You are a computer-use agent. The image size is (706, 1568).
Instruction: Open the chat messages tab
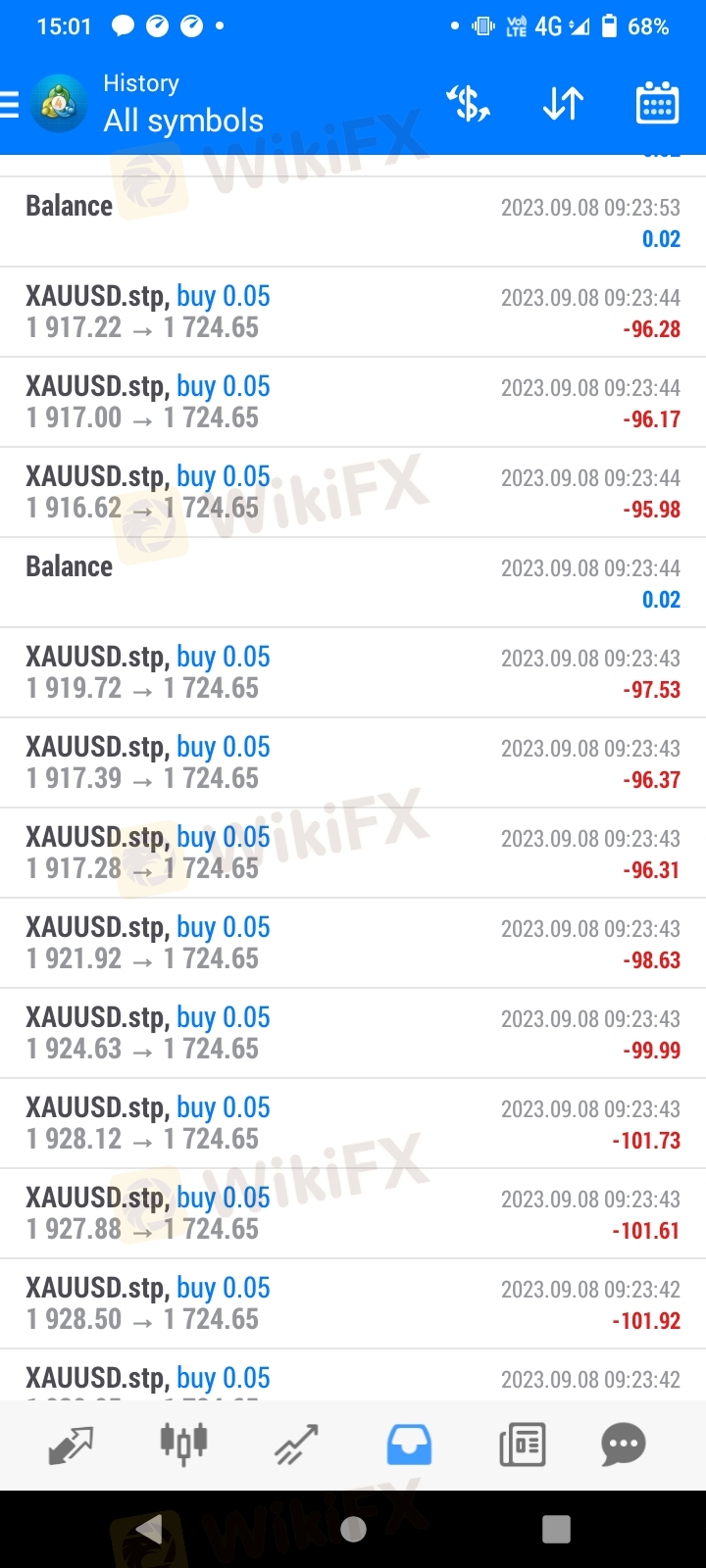point(624,1445)
